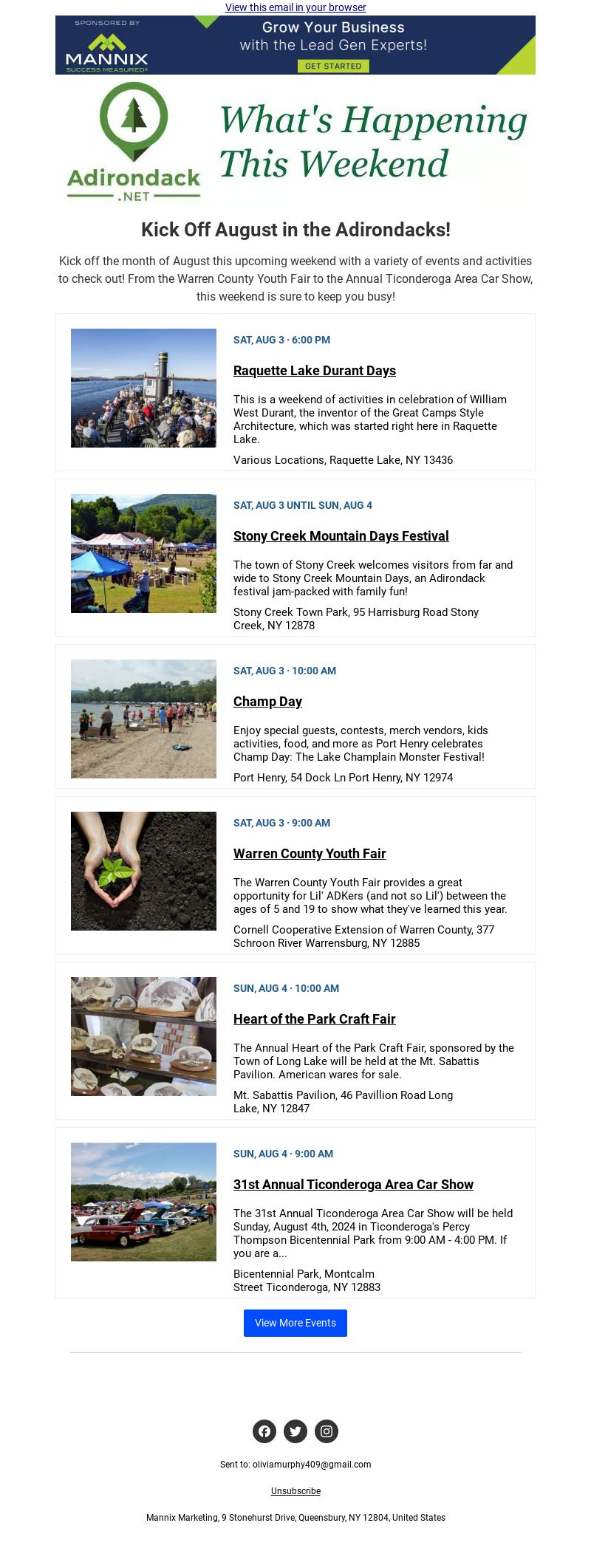591x1568 pixels.
Task: Open the Champ Day event link
Action: point(267,702)
